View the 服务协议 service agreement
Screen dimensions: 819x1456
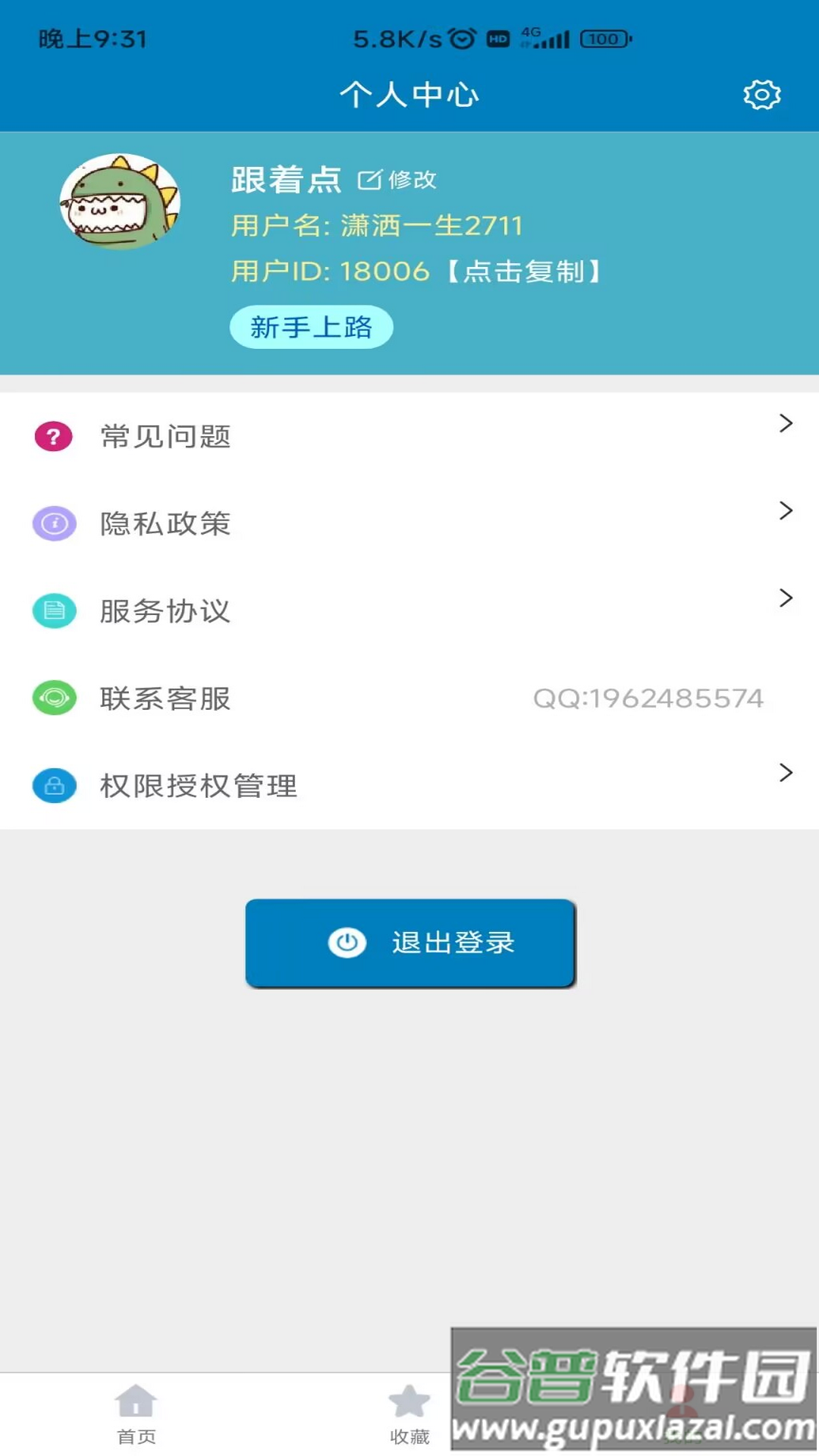[409, 610]
